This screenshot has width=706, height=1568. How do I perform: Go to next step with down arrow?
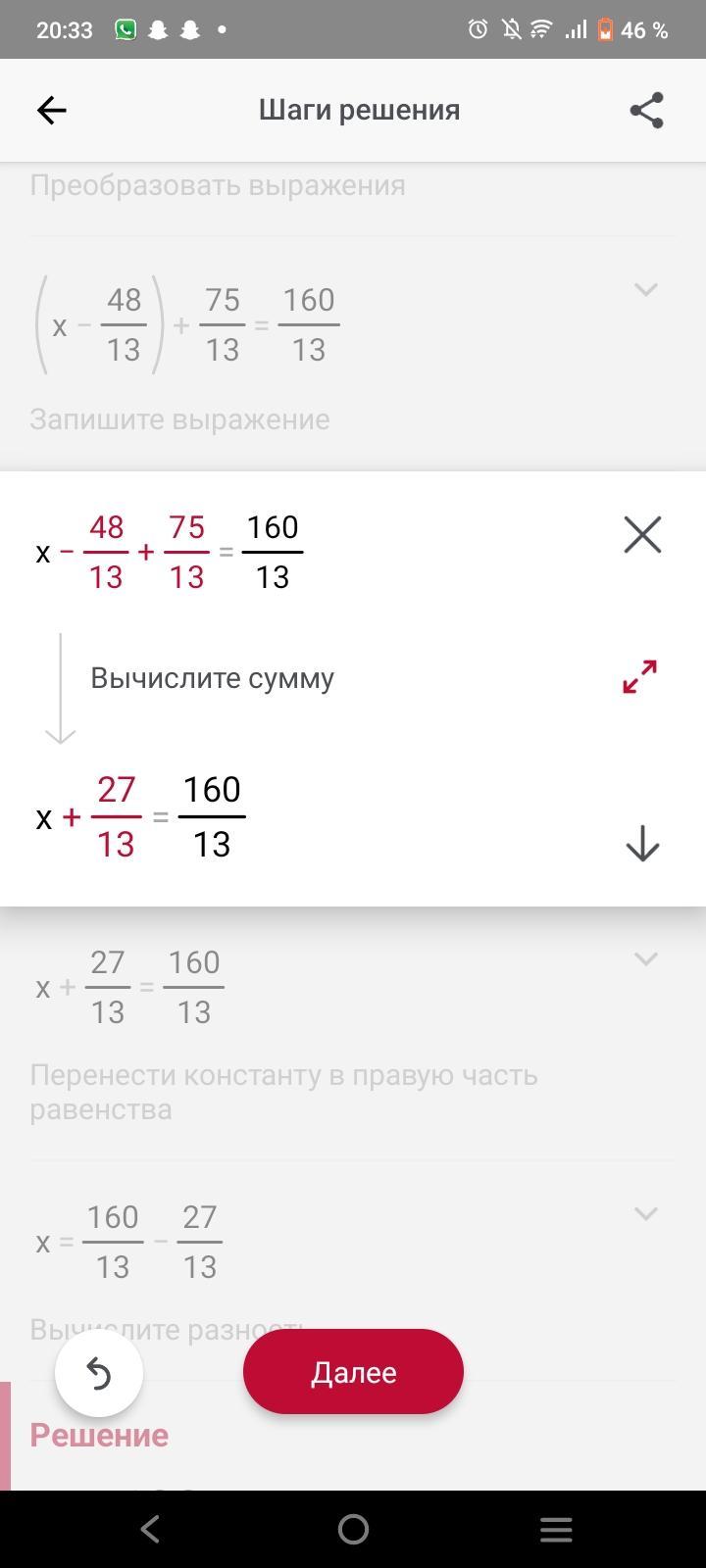click(642, 844)
